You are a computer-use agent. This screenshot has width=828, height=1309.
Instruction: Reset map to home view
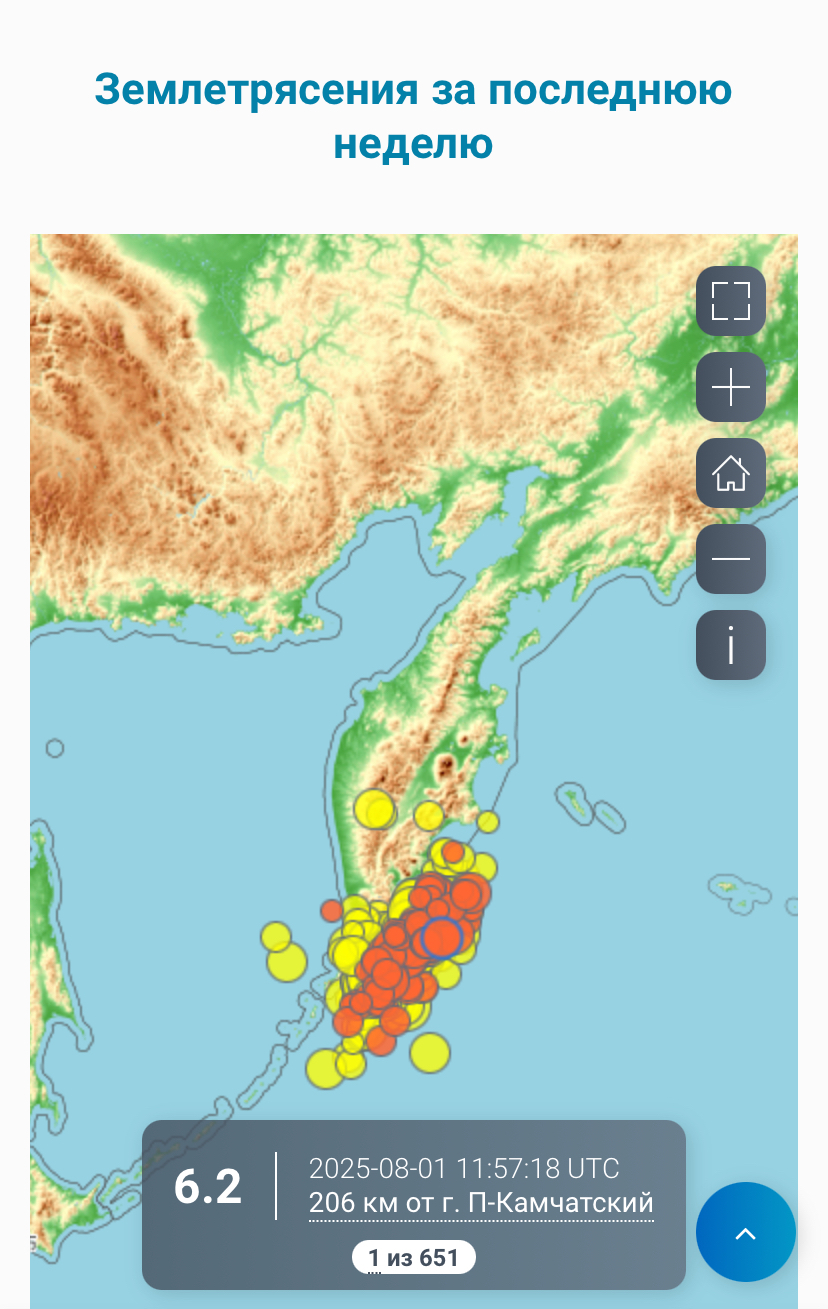[730, 473]
